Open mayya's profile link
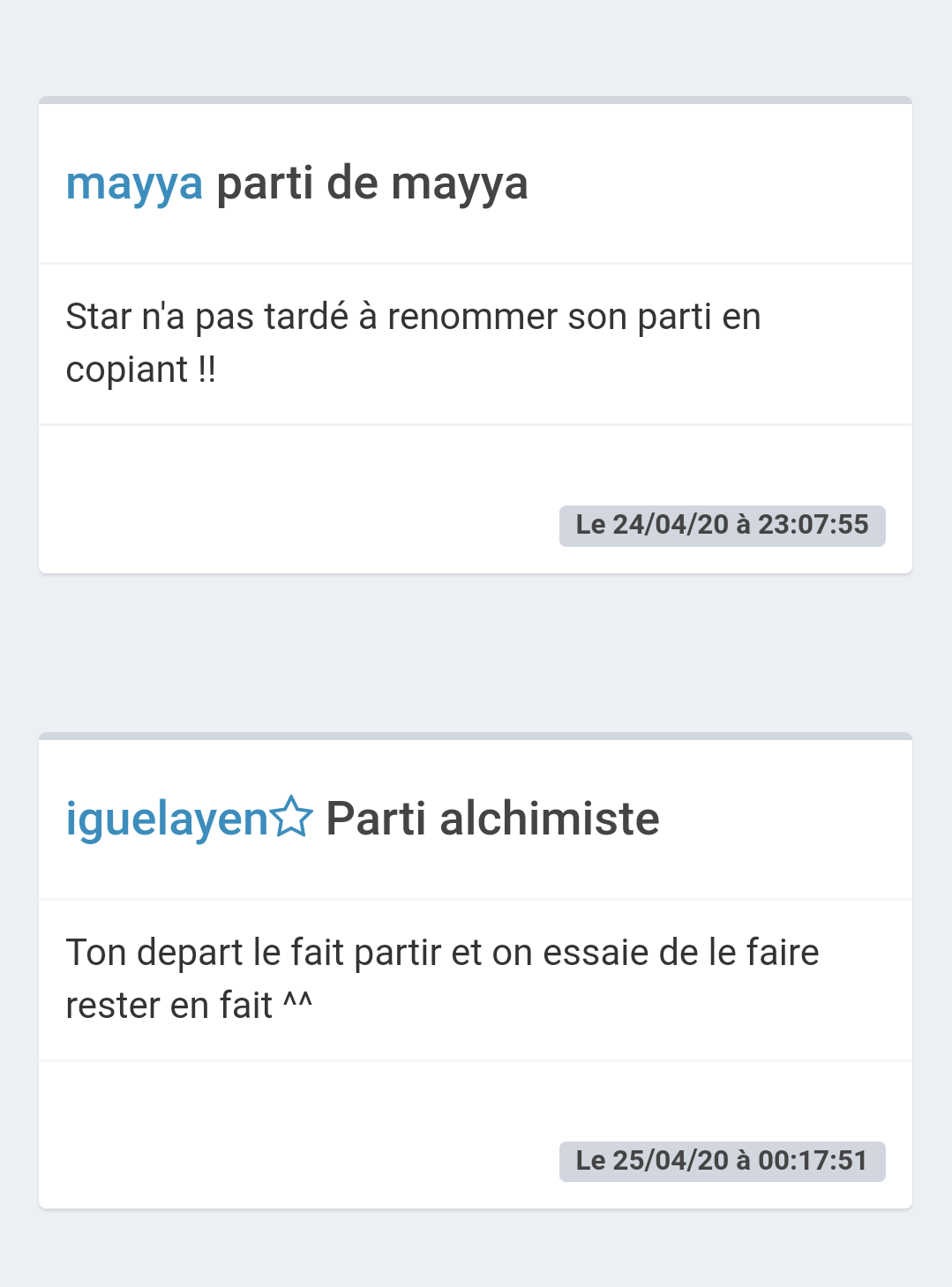 (x=134, y=184)
